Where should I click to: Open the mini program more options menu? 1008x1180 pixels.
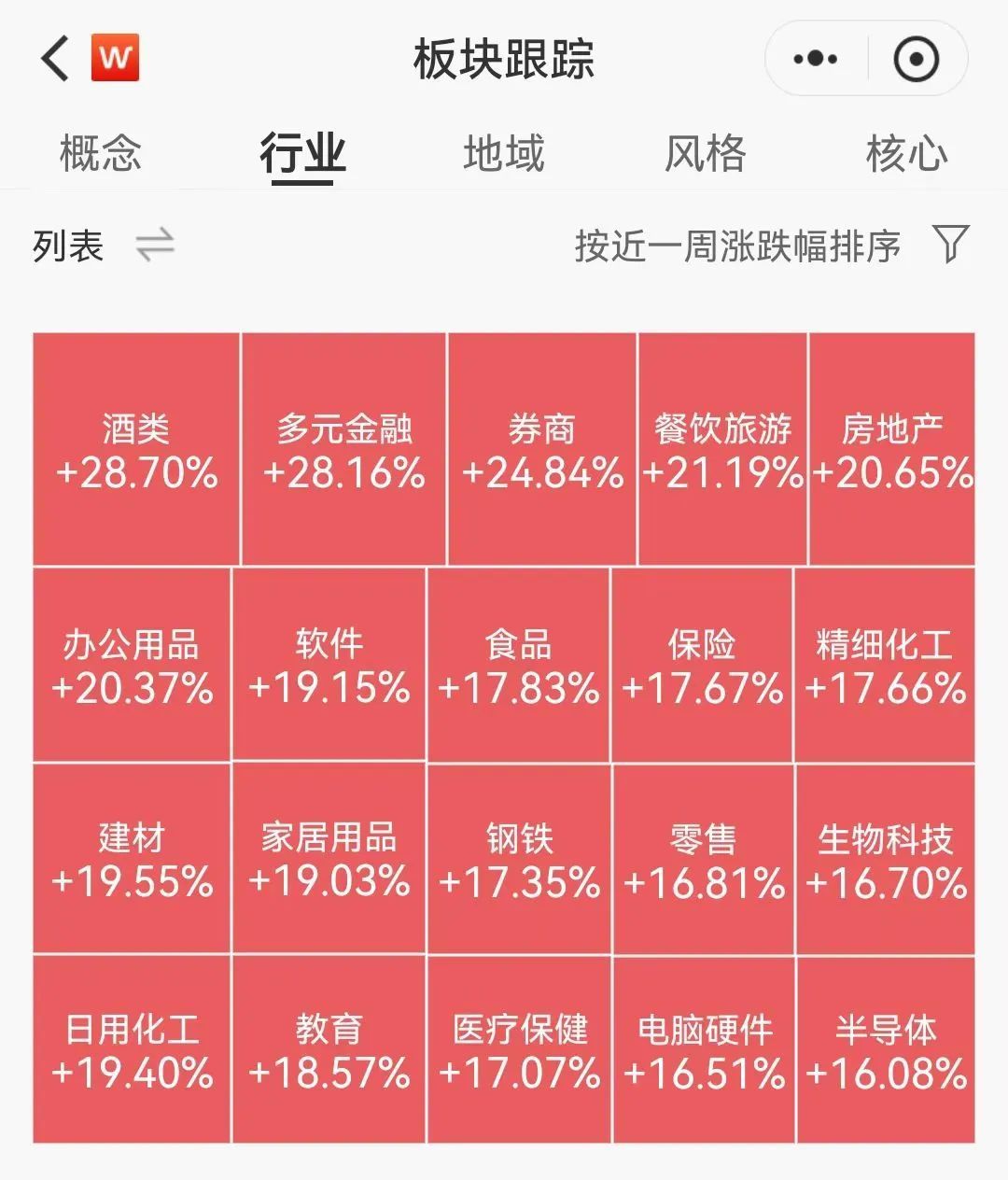(x=815, y=59)
